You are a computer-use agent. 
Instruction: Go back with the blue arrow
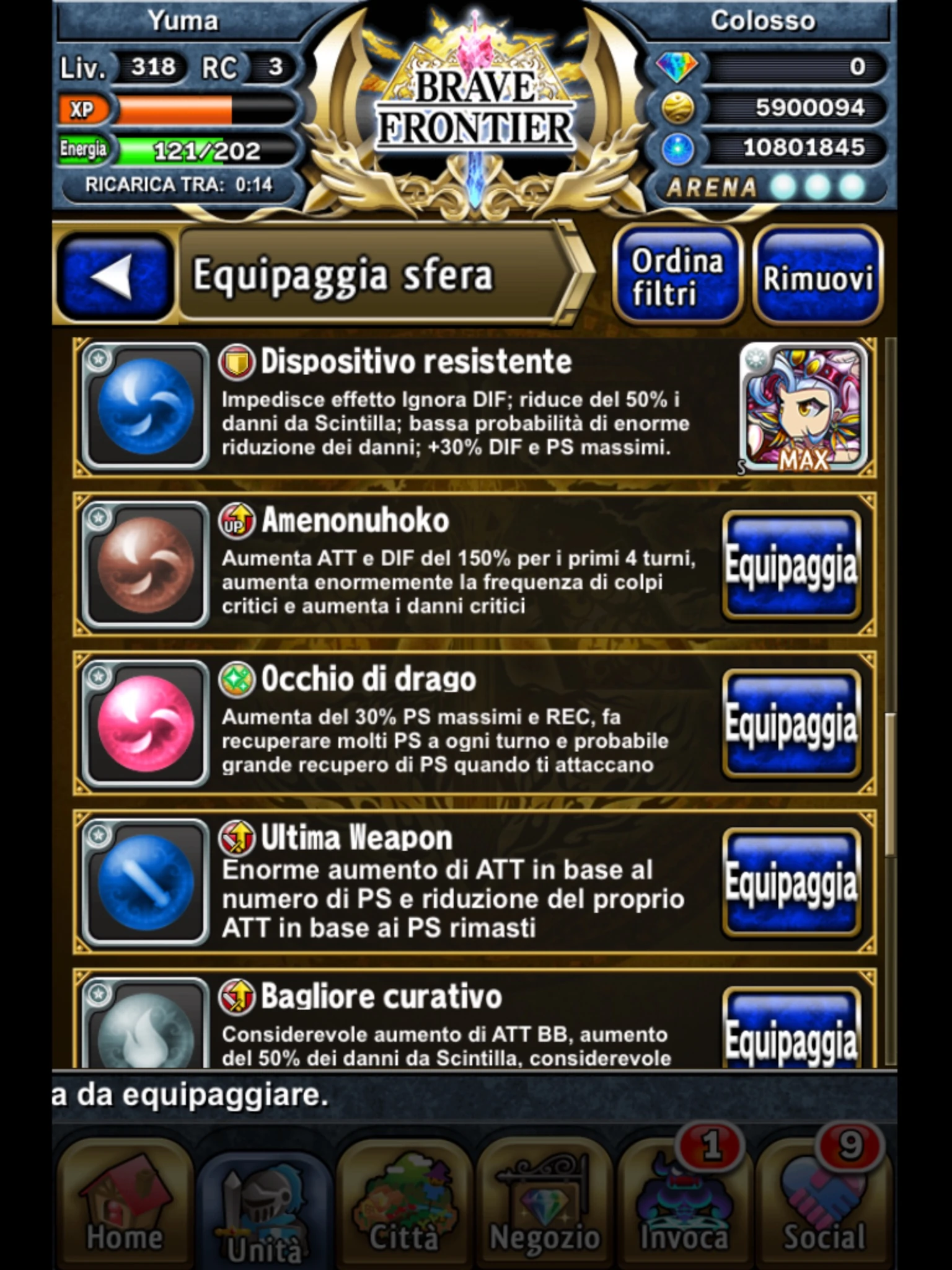[115, 277]
